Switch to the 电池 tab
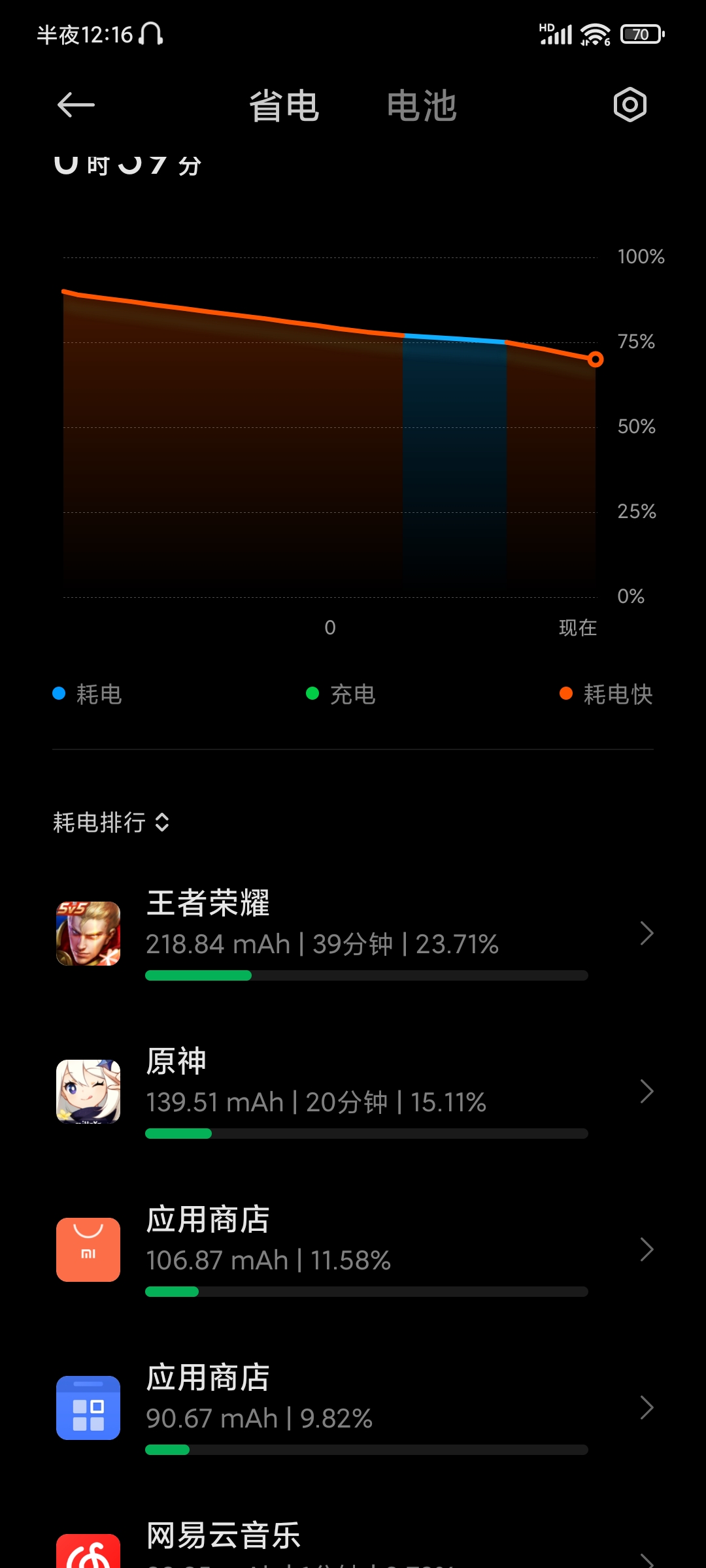706x1568 pixels. coord(422,106)
